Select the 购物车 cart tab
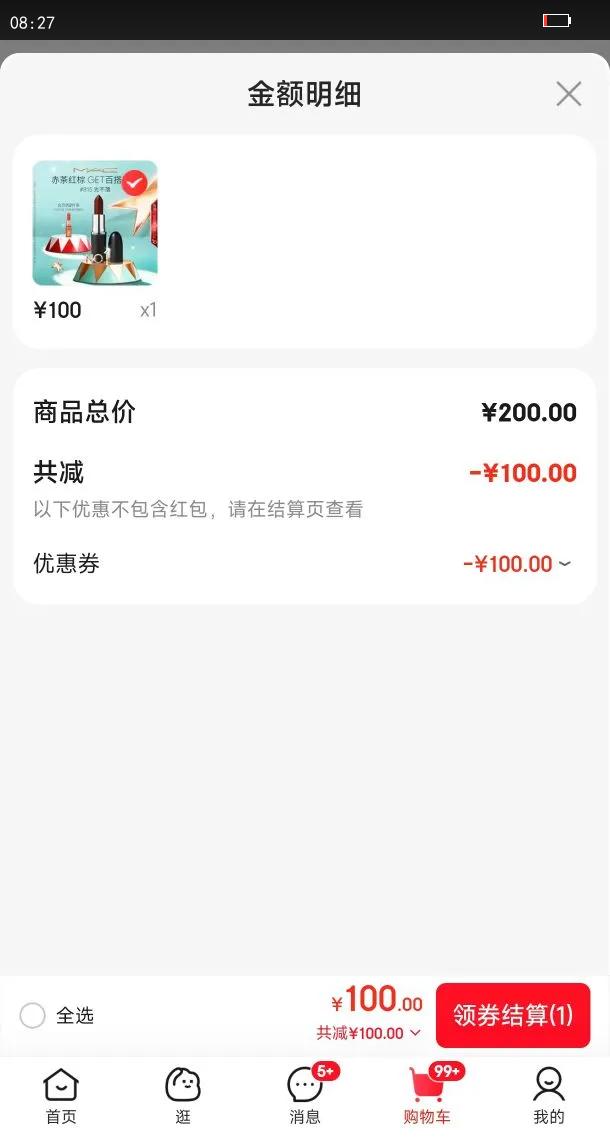Image resolution: width=610 pixels, height=1138 pixels. 427,1095
